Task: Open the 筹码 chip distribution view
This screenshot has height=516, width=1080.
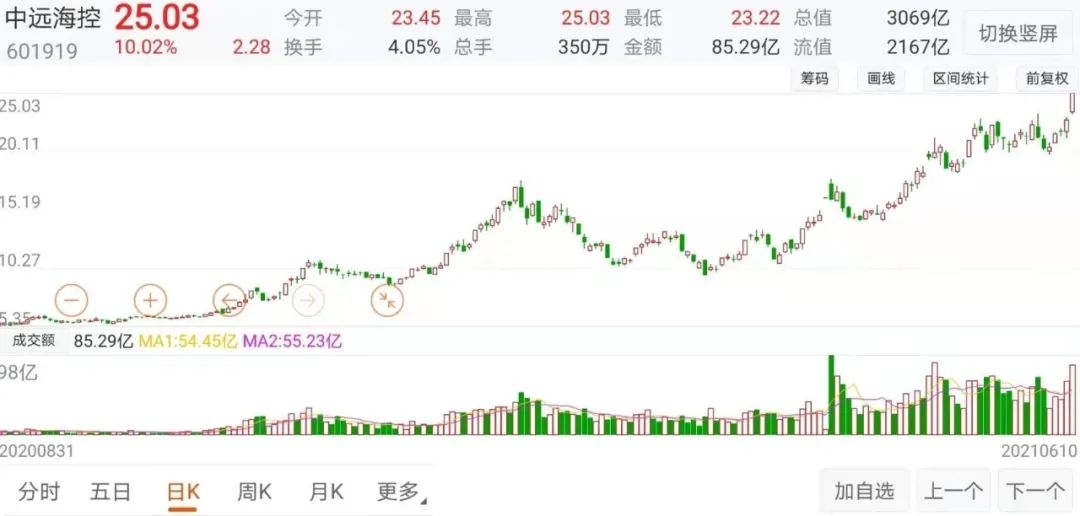Action: [x=815, y=80]
